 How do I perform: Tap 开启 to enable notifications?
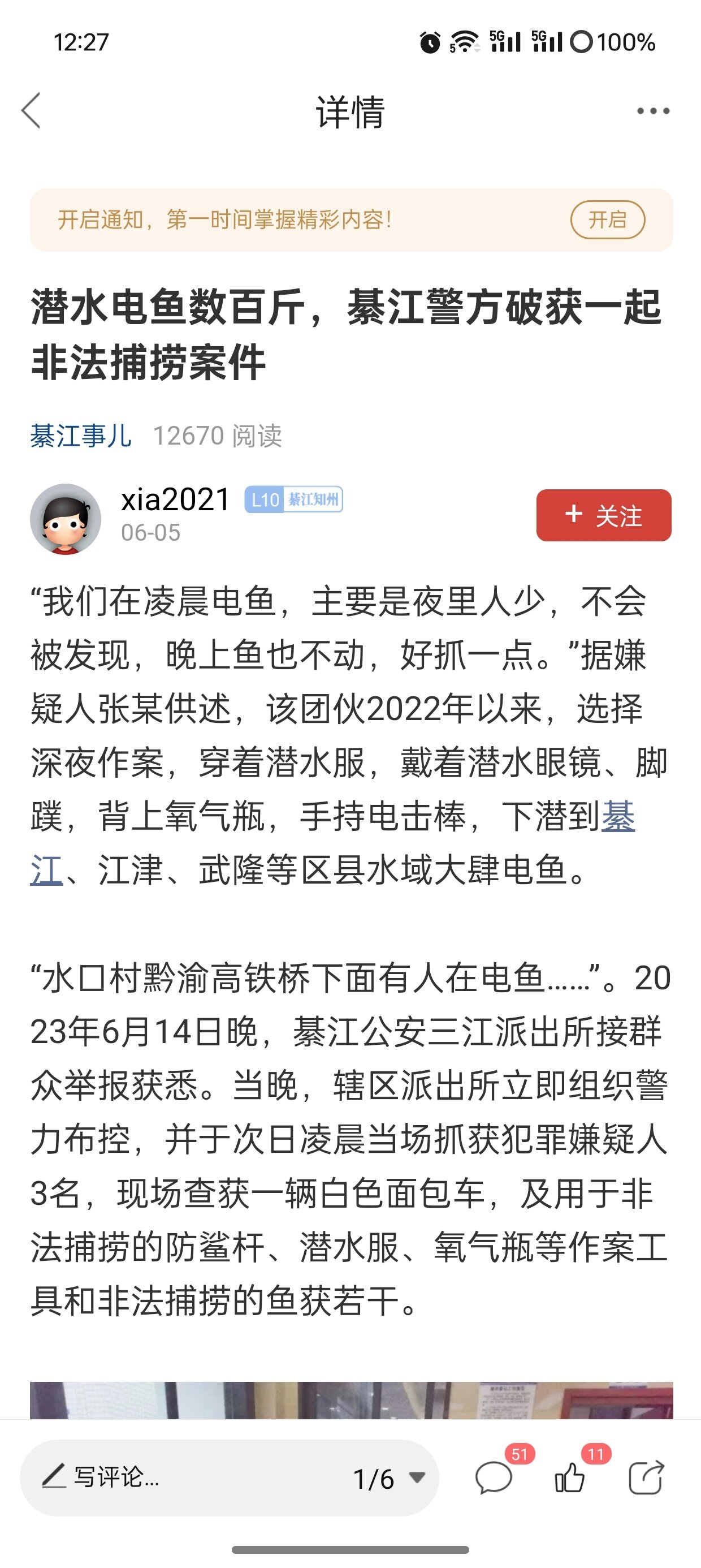click(x=607, y=219)
